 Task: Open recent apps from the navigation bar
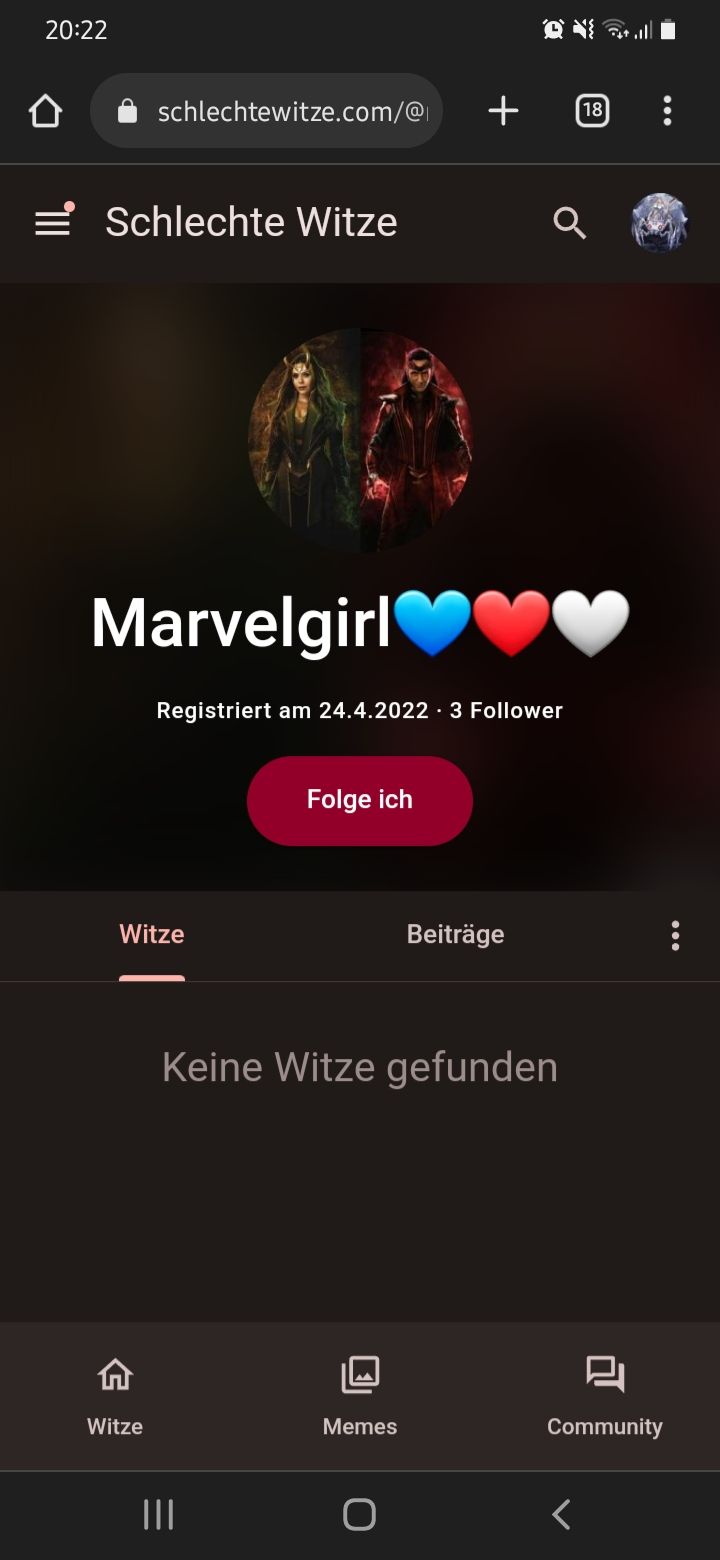pyautogui.click(x=158, y=1514)
